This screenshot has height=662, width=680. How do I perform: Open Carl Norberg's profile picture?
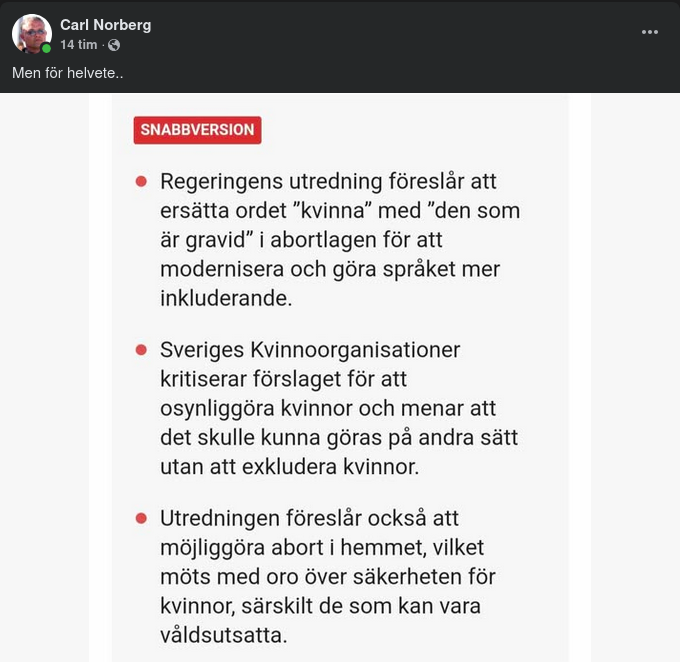[31, 34]
